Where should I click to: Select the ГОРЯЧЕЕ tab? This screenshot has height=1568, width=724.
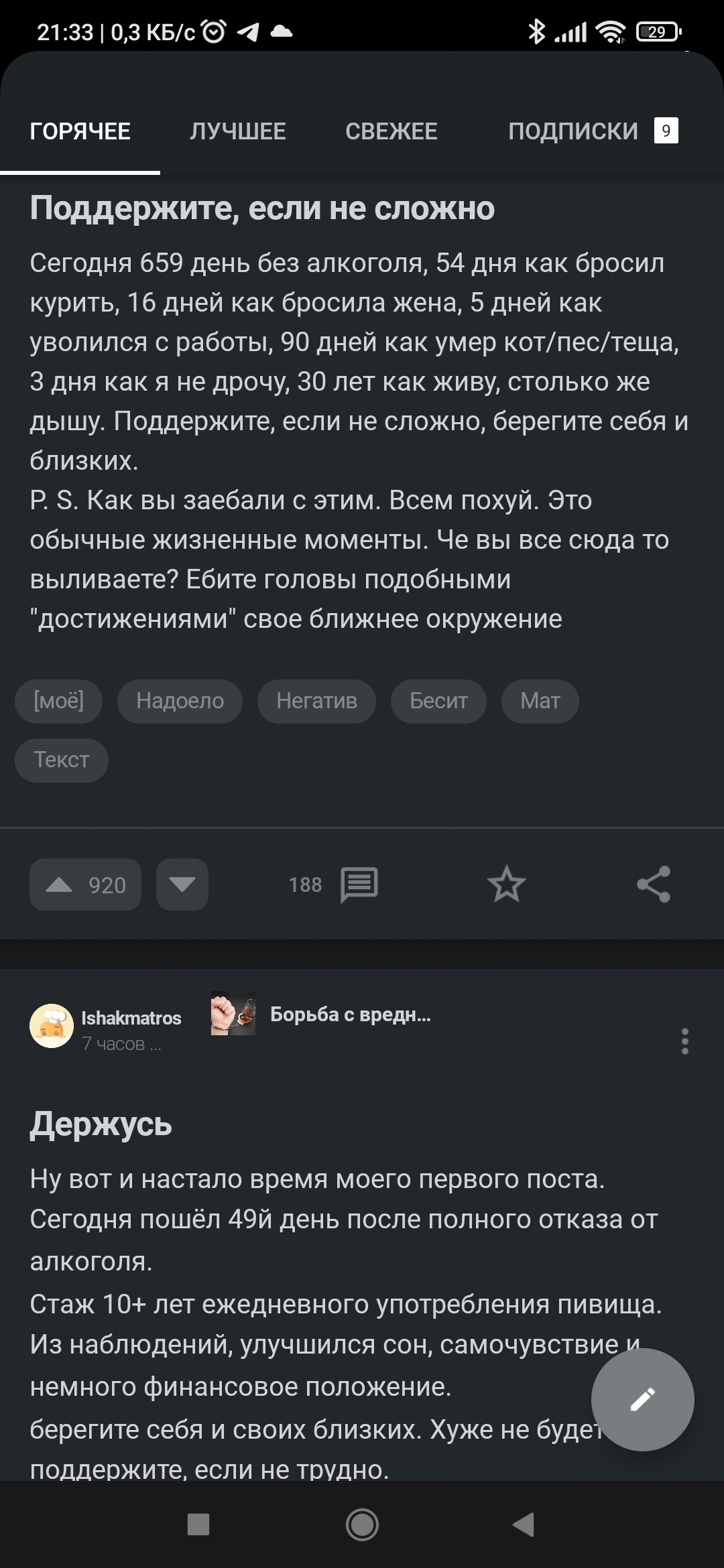[80, 131]
